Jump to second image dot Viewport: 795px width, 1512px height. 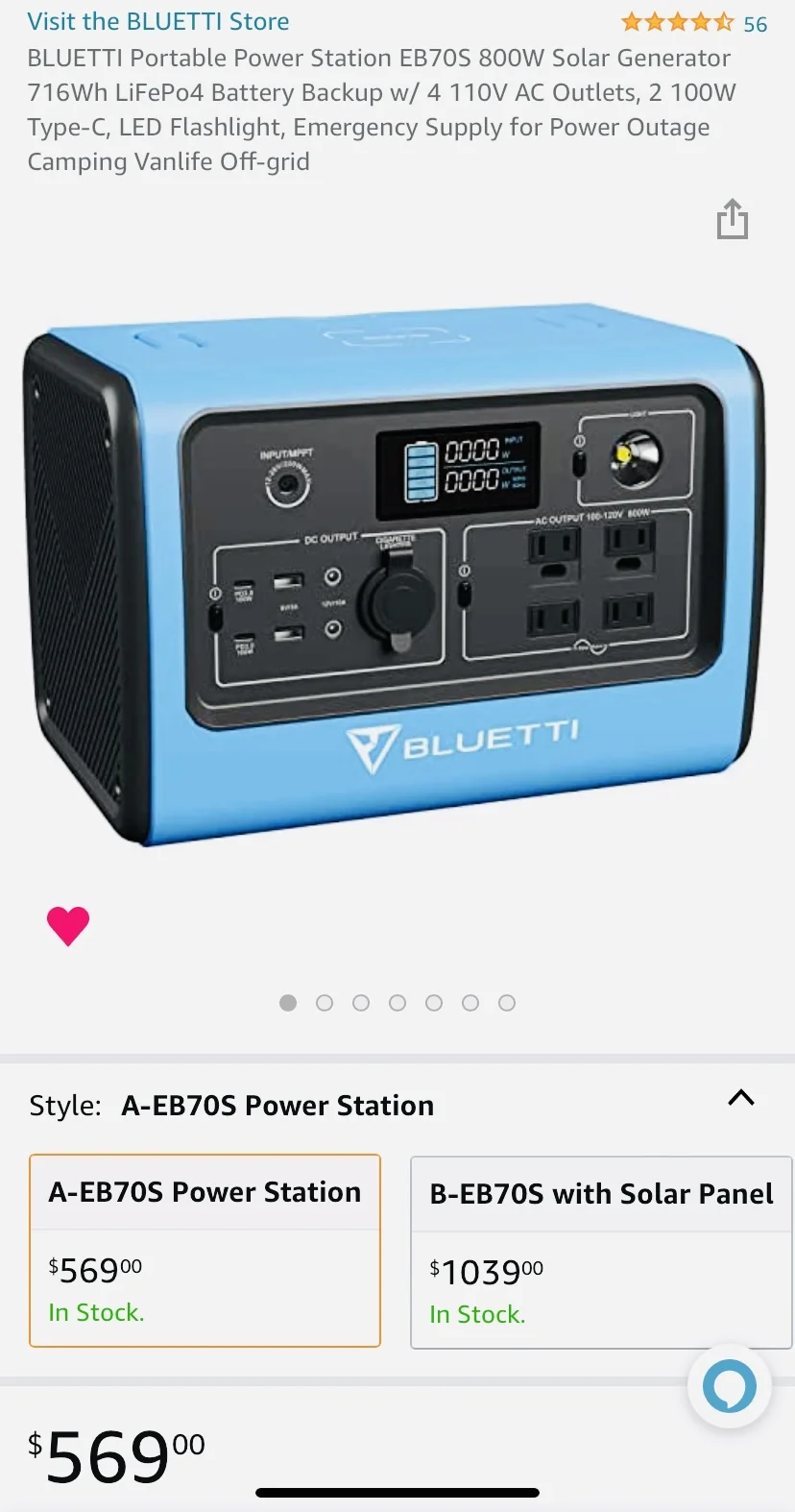(325, 1003)
